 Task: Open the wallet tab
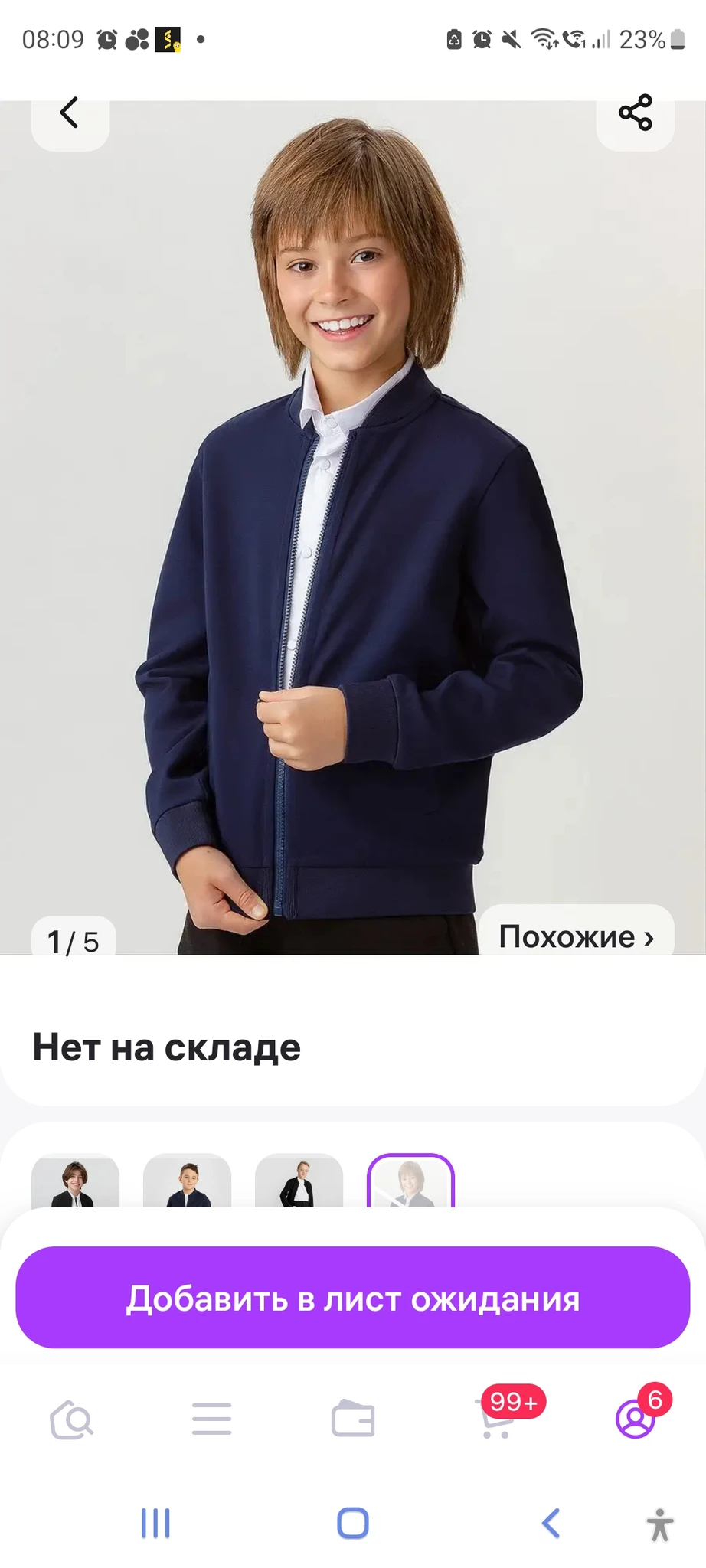pyautogui.click(x=353, y=1420)
